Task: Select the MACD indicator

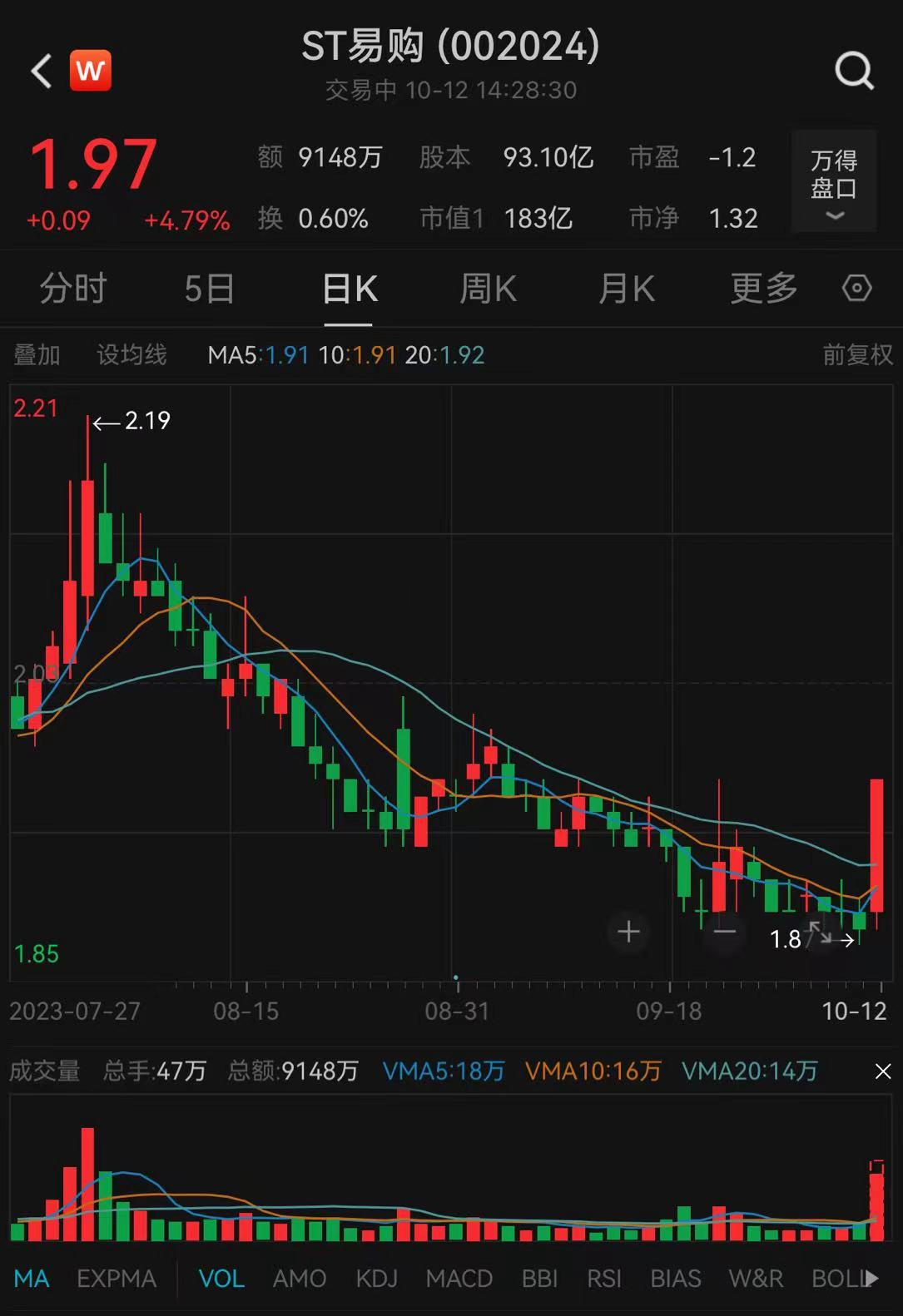Action: point(459,1279)
